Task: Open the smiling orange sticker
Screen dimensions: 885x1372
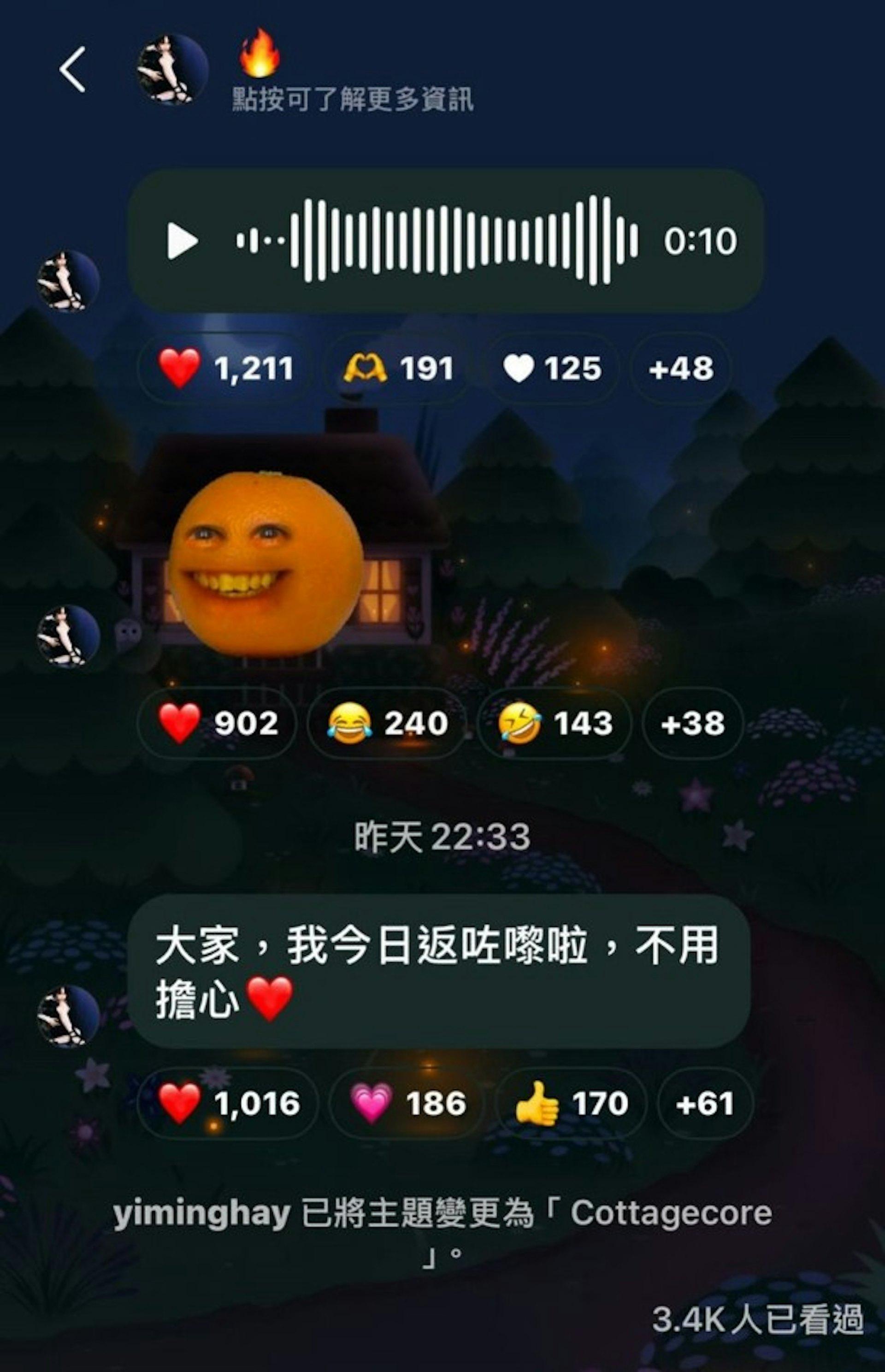Action: pyautogui.click(x=266, y=564)
